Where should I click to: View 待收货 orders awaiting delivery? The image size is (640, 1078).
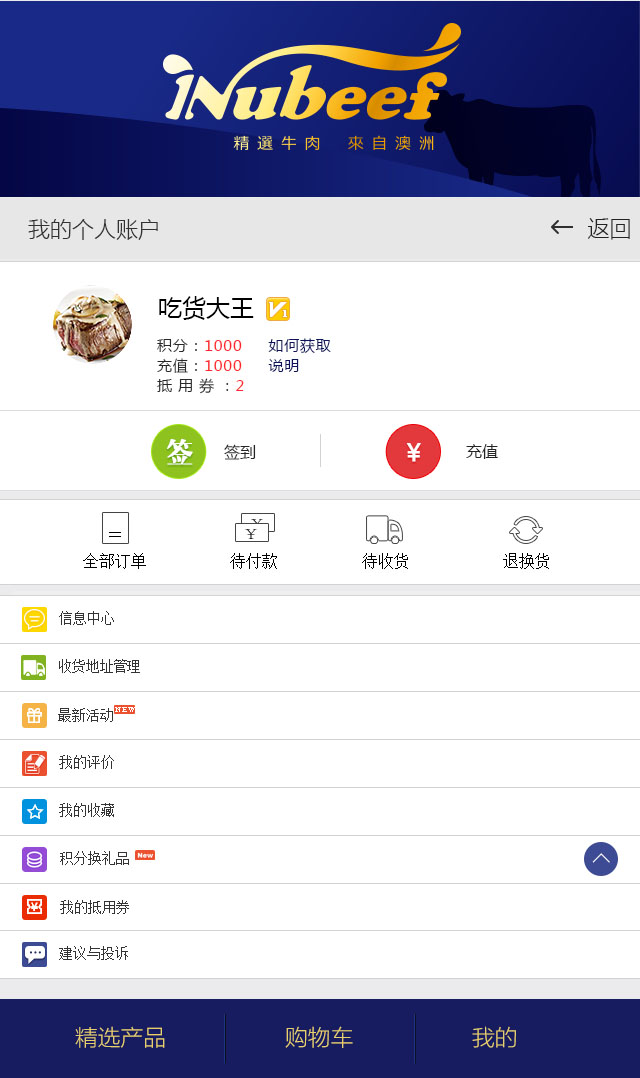point(385,541)
